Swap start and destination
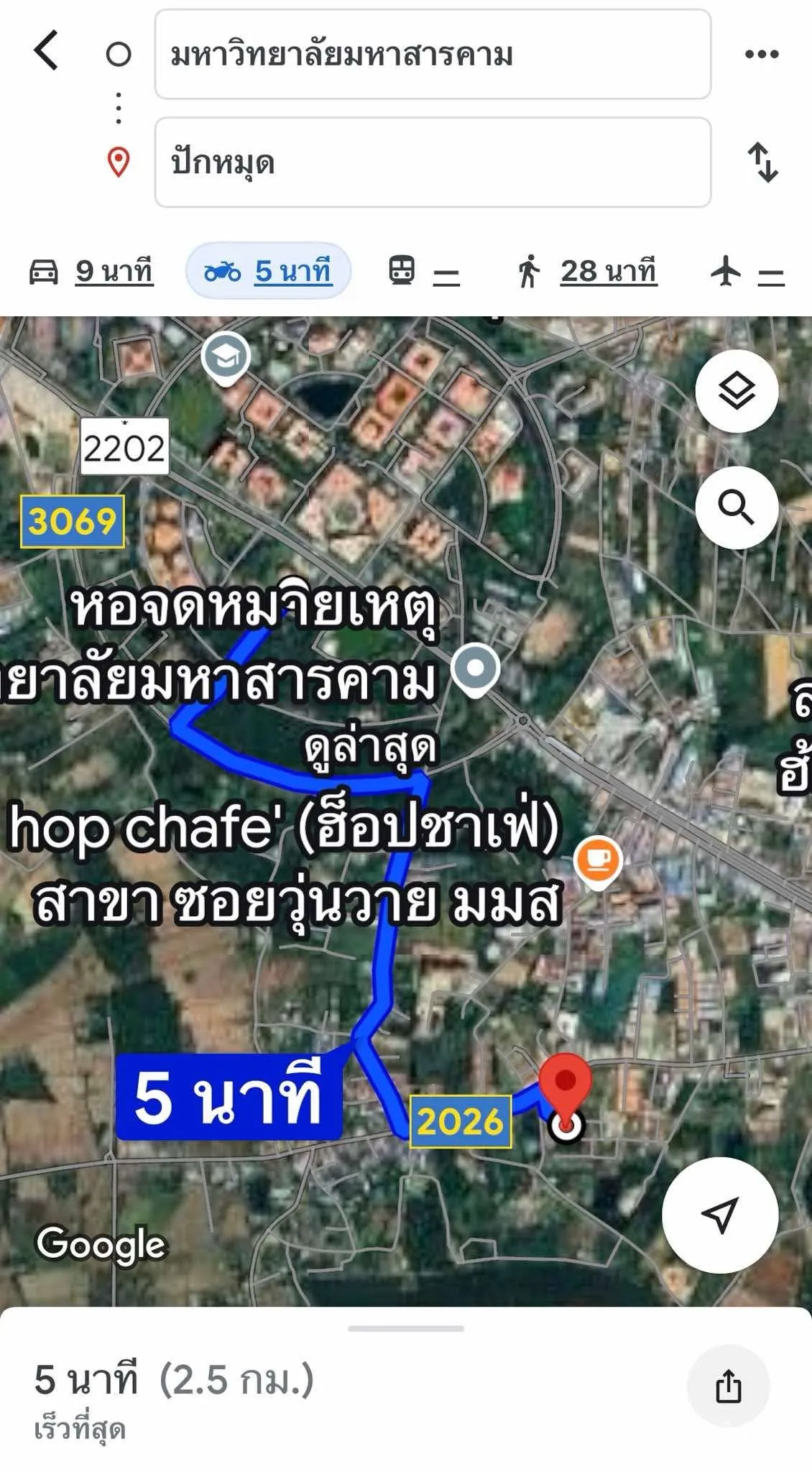Viewport: 812px width, 1472px height. point(762,162)
